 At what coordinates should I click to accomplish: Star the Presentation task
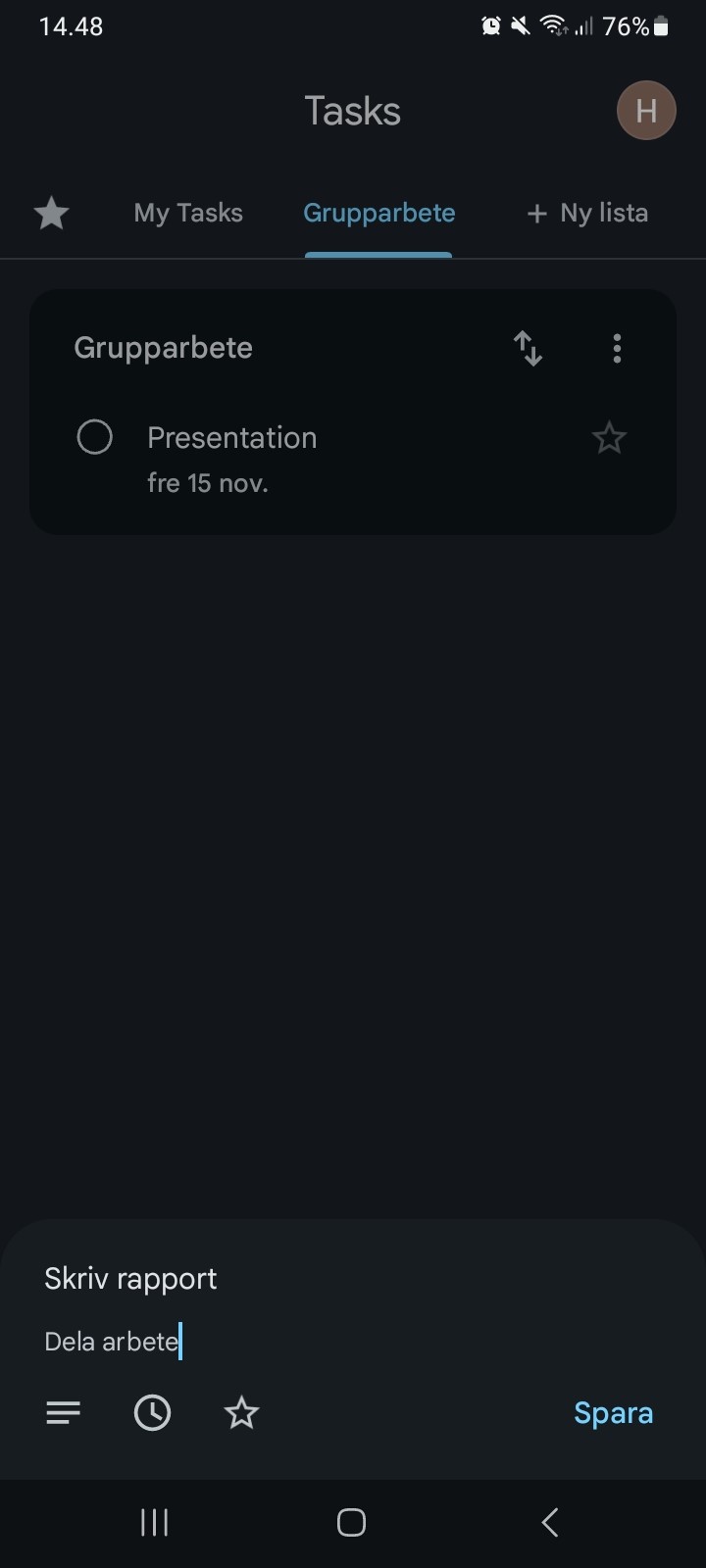(609, 438)
